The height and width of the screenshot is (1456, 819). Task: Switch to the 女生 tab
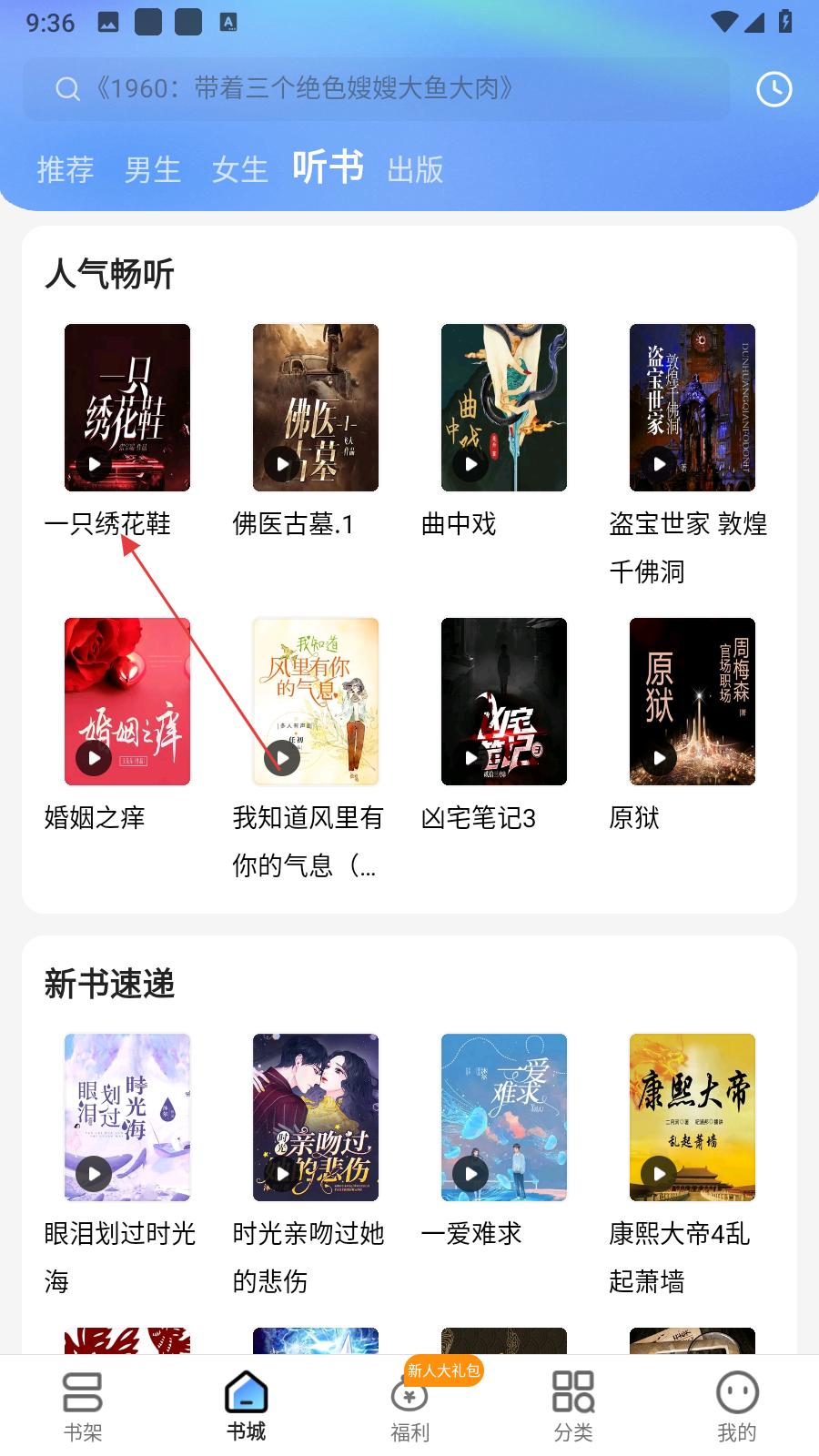point(240,169)
